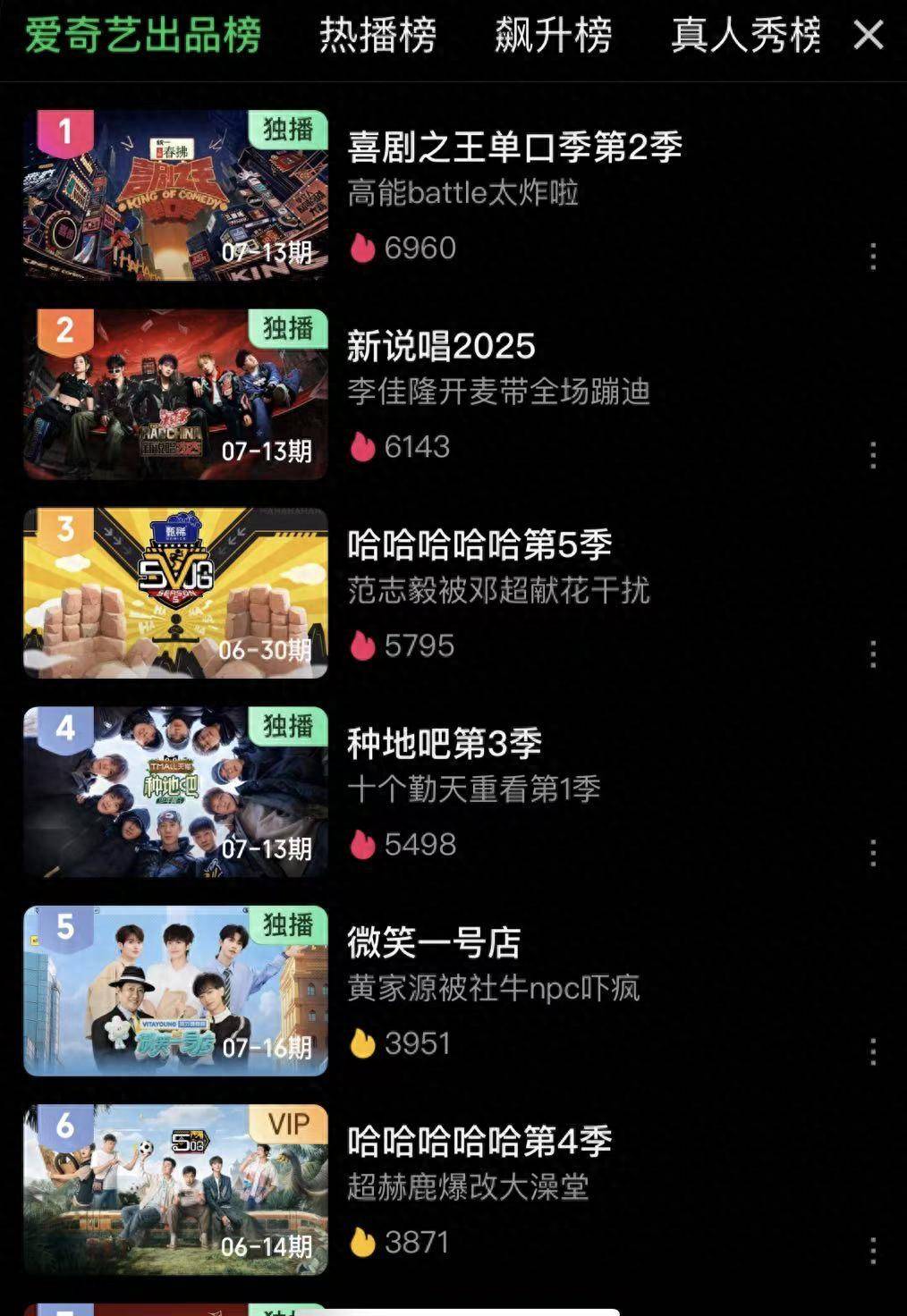Image resolution: width=907 pixels, height=1316 pixels.
Task: Open 种地吧第3季 show
Action: [x=445, y=744]
